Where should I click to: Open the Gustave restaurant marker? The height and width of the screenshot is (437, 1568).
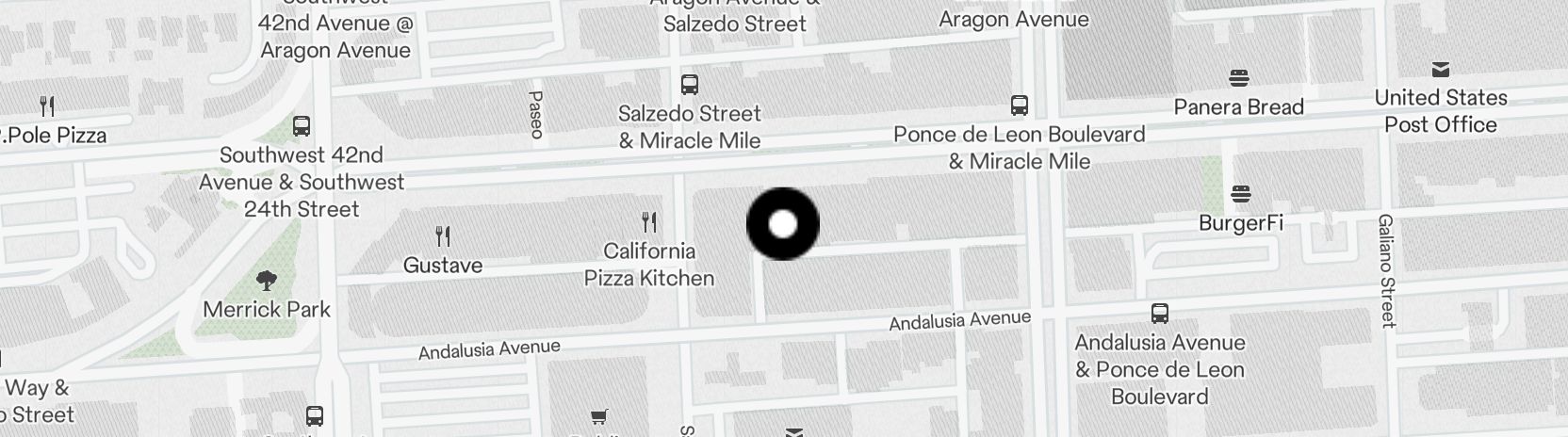(x=442, y=235)
